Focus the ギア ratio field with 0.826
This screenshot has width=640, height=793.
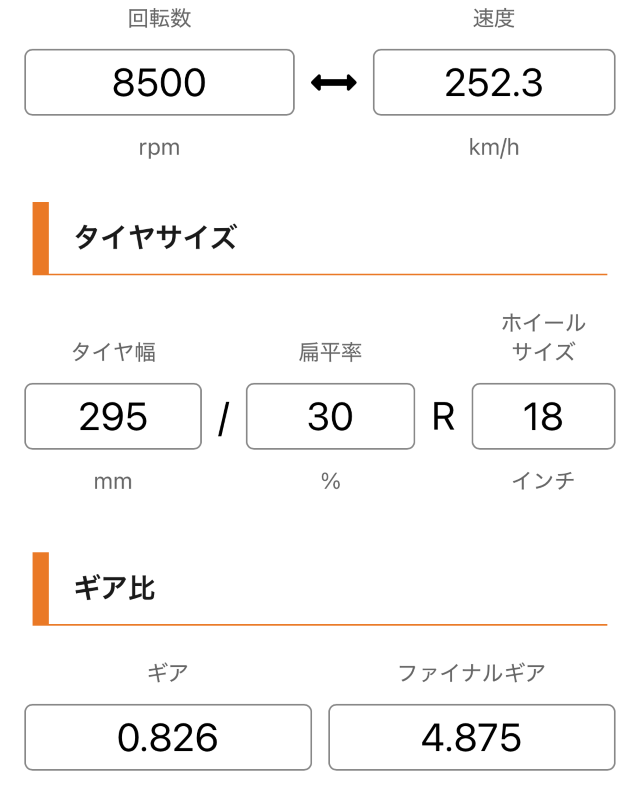point(167,738)
